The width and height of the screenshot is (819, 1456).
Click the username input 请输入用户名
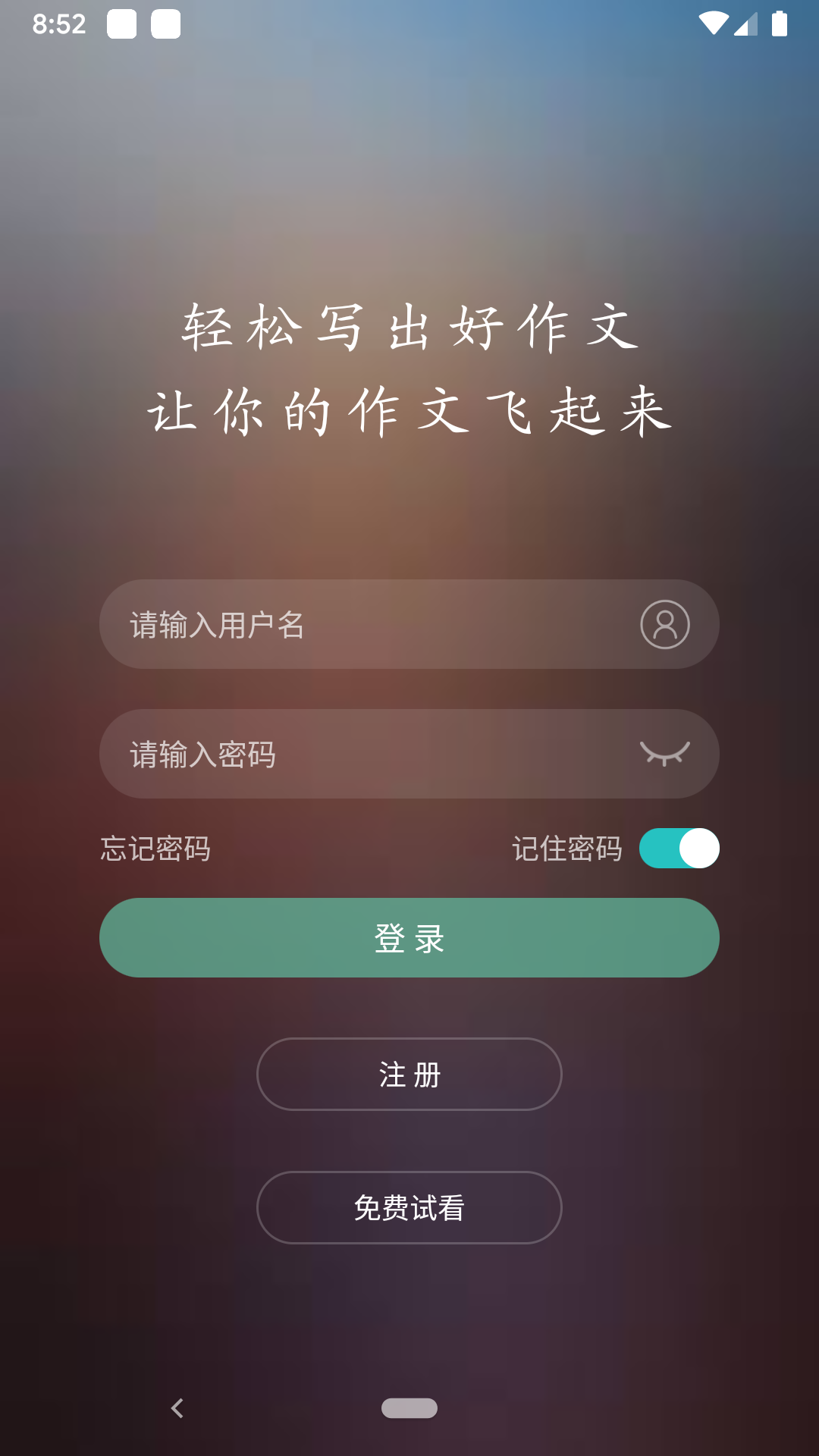341,624
